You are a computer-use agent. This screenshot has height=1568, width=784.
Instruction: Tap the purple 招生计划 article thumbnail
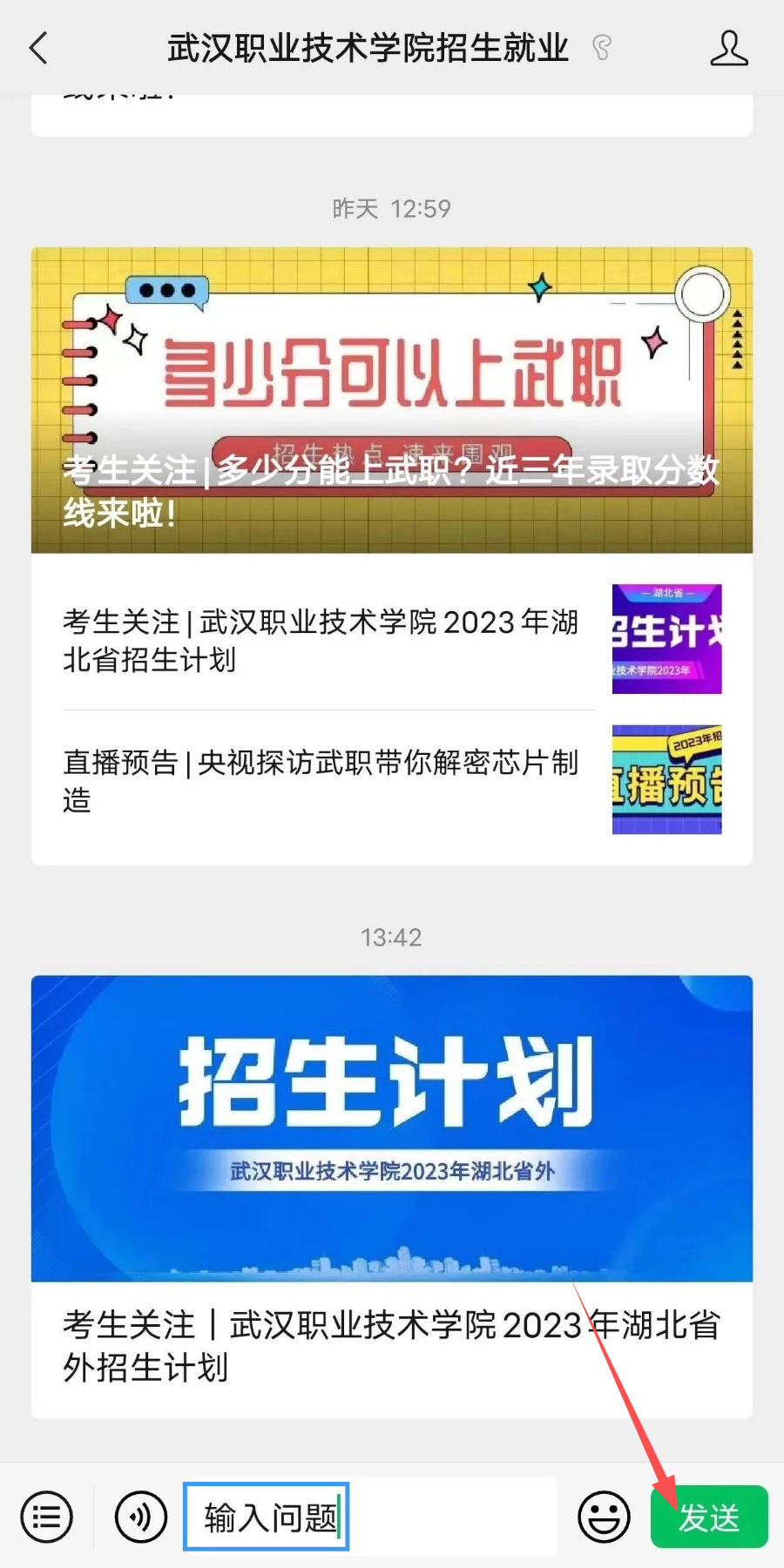pos(666,639)
